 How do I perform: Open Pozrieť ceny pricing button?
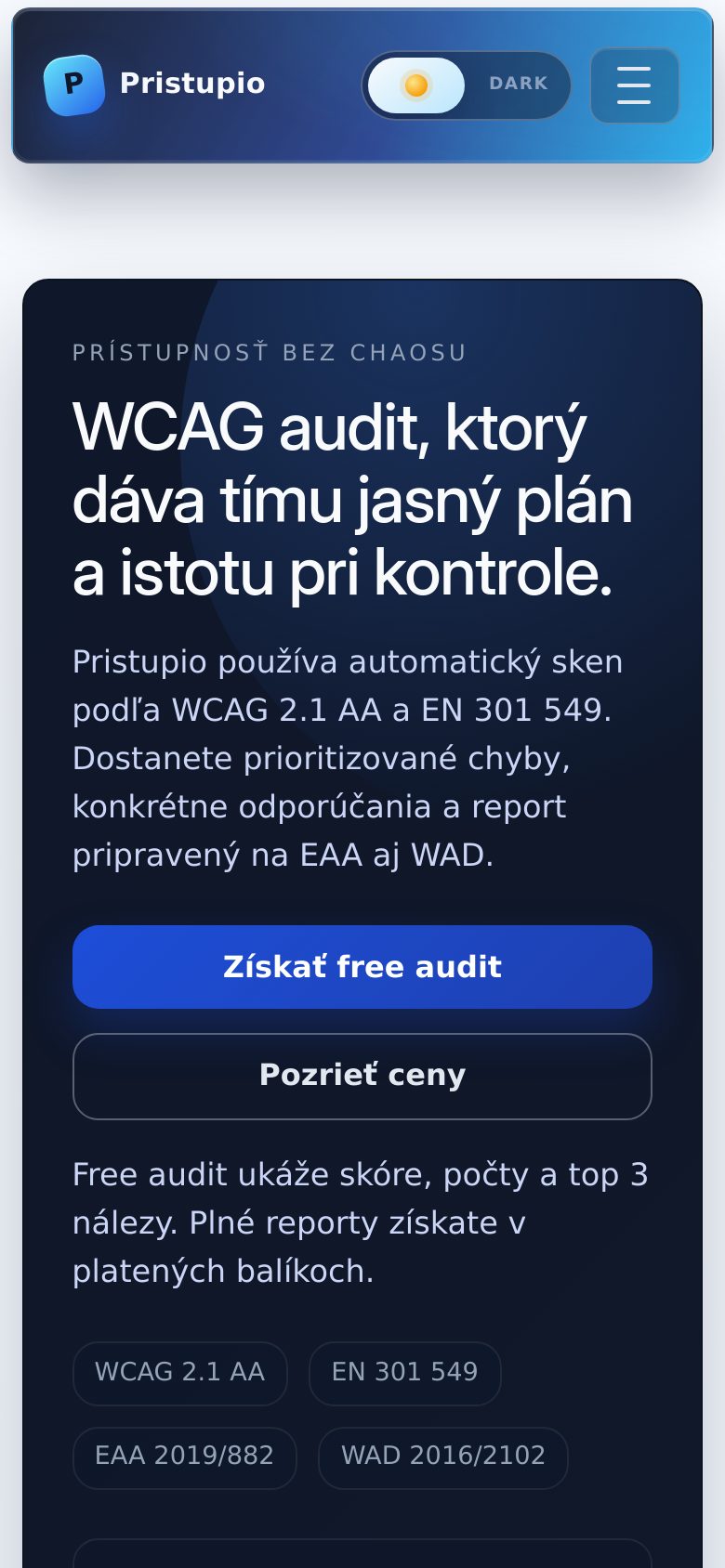click(362, 1076)
